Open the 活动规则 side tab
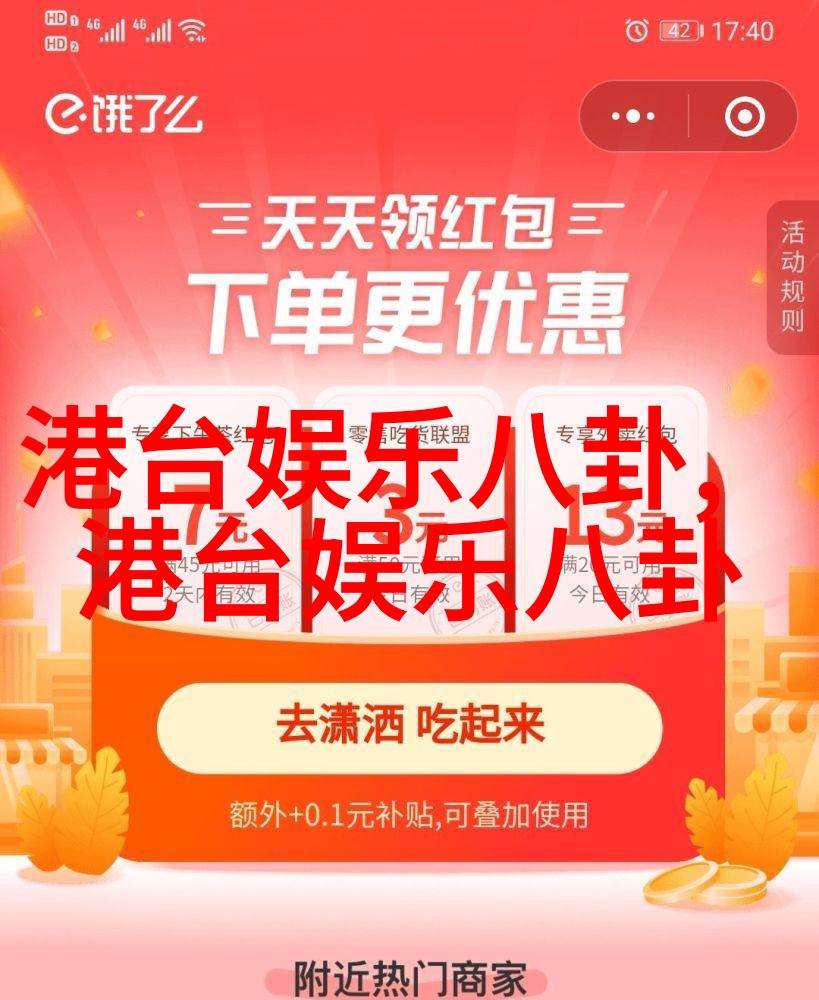819x1000 pixels. point(793,277)
